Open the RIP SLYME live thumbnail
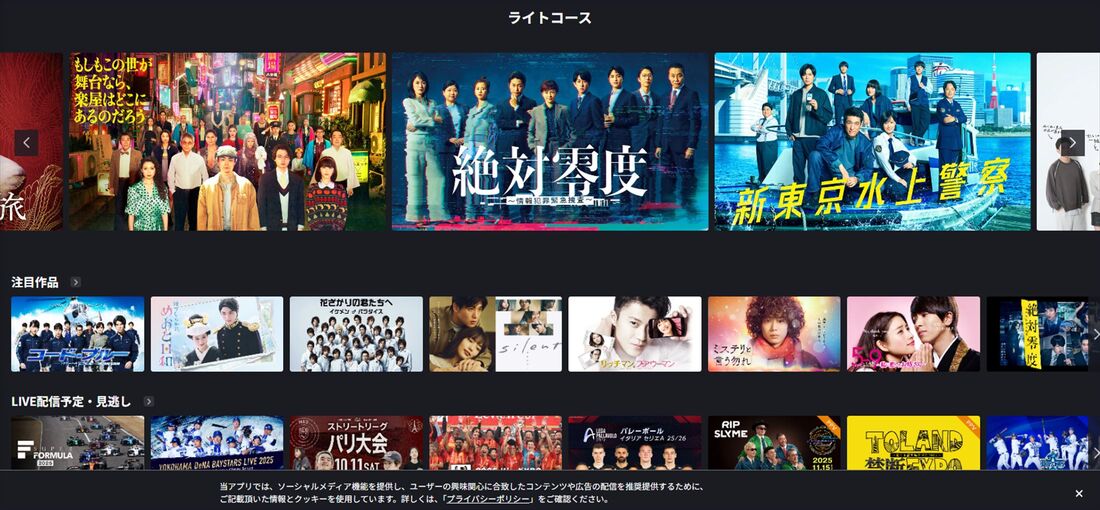Viewport: 1100px width, 510px height. [x=774, y=443]
